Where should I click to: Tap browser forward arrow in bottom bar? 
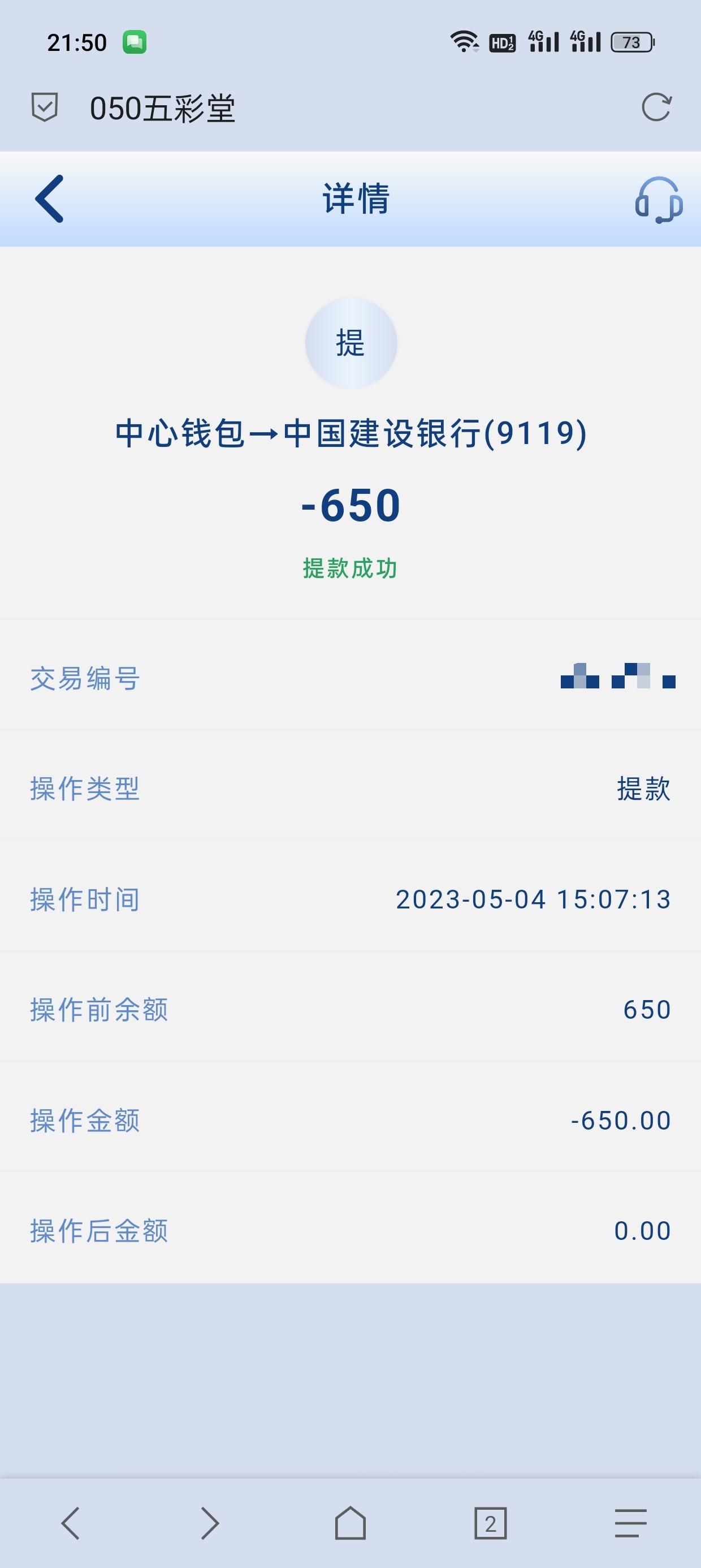point(210,1523)
